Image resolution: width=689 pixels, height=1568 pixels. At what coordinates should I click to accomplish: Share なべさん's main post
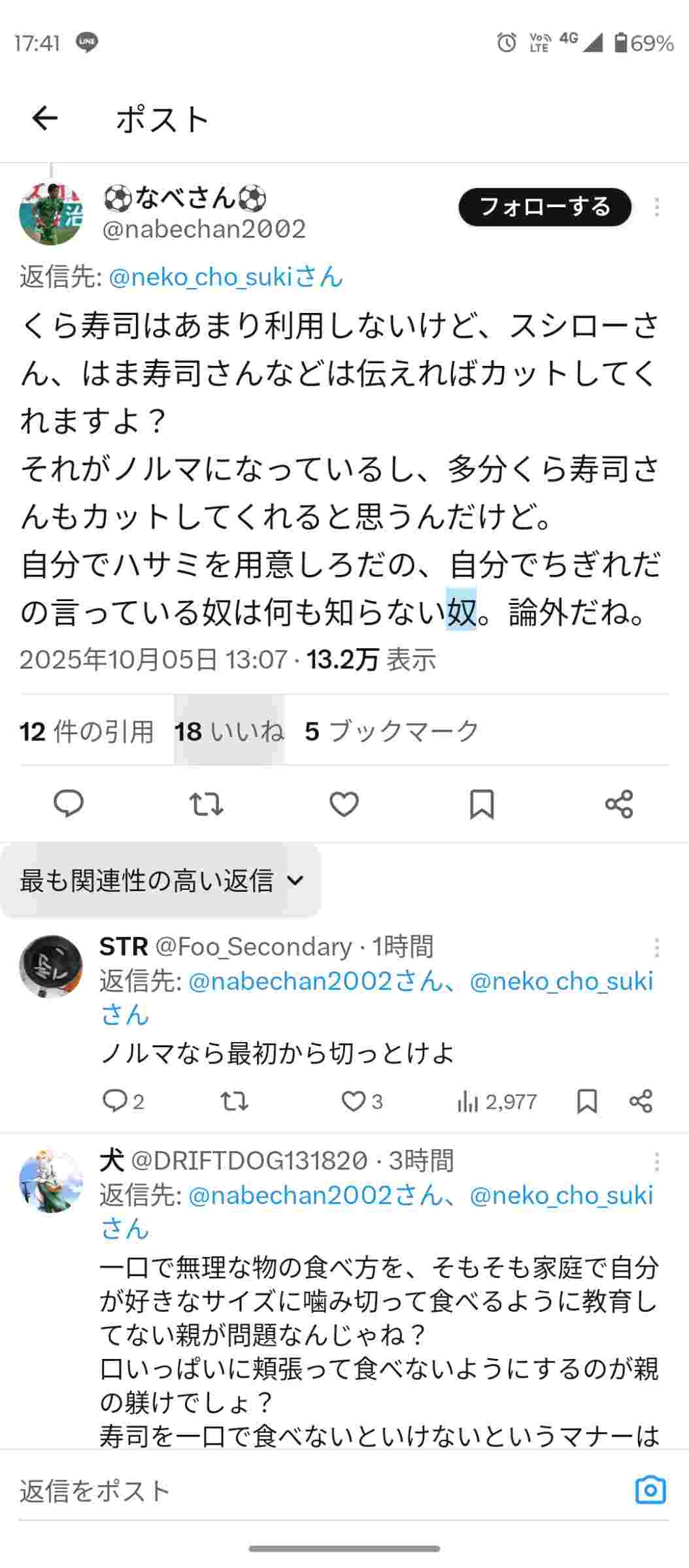pyautogui.click(x=618, y=804)
